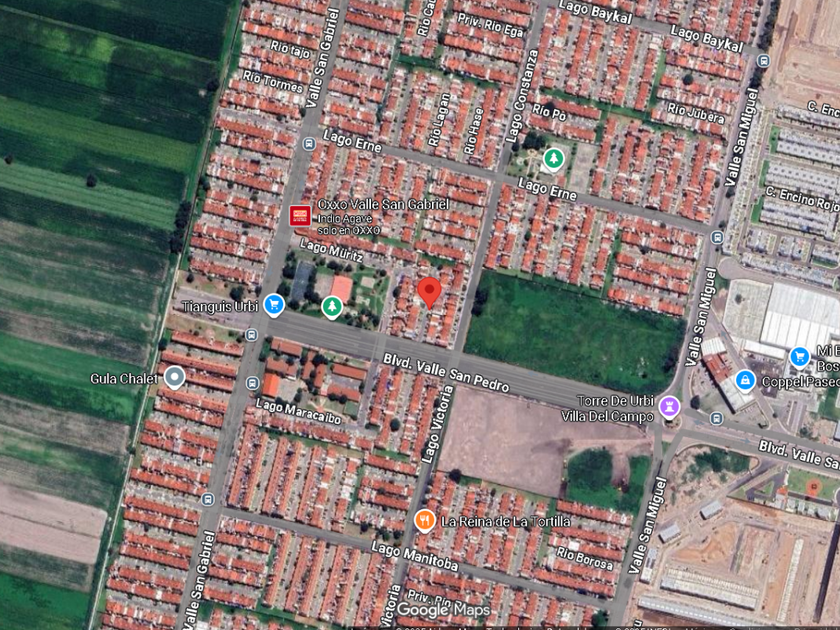Open Torre De Urbi Villa Del Campo marker

(x=669, y=407)
